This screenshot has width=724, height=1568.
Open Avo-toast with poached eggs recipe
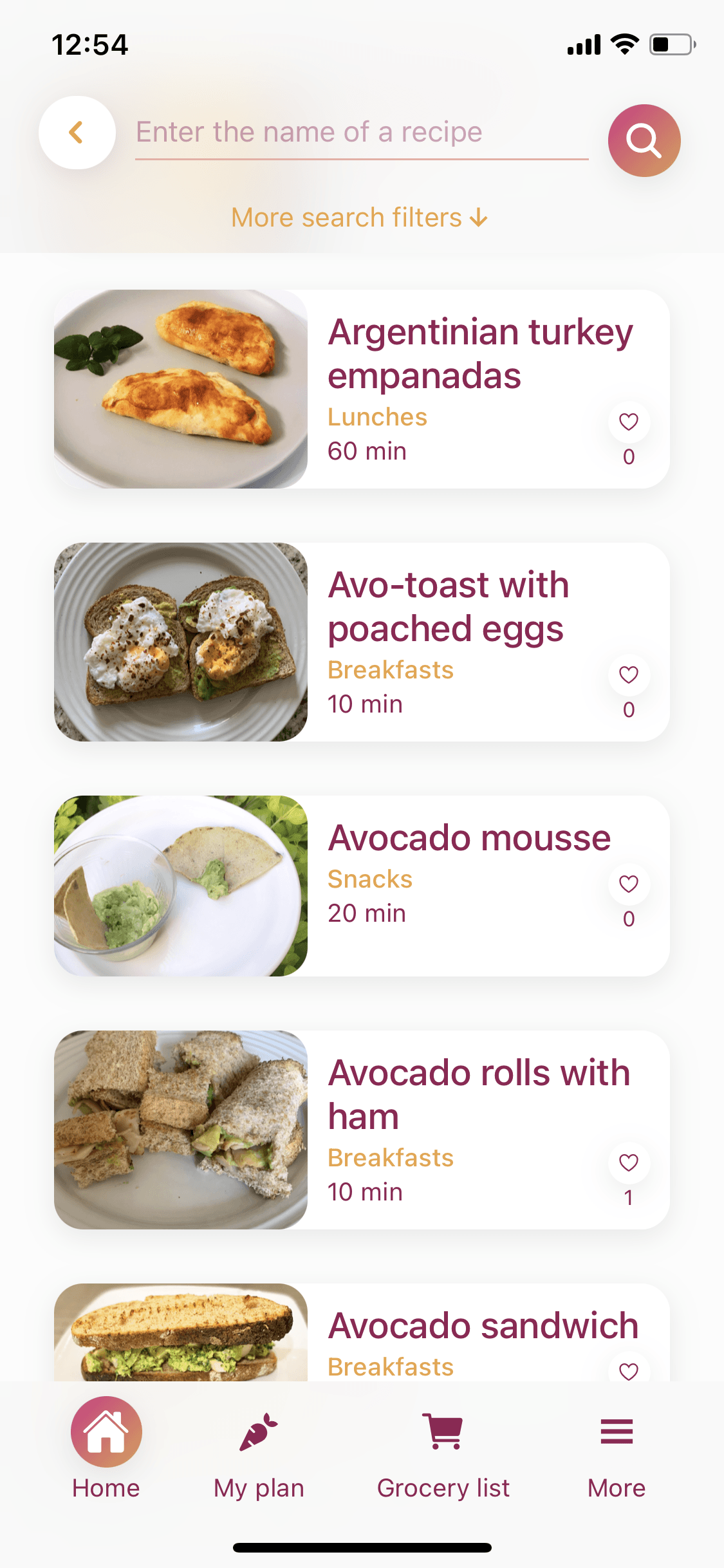[x=362, y=642]
